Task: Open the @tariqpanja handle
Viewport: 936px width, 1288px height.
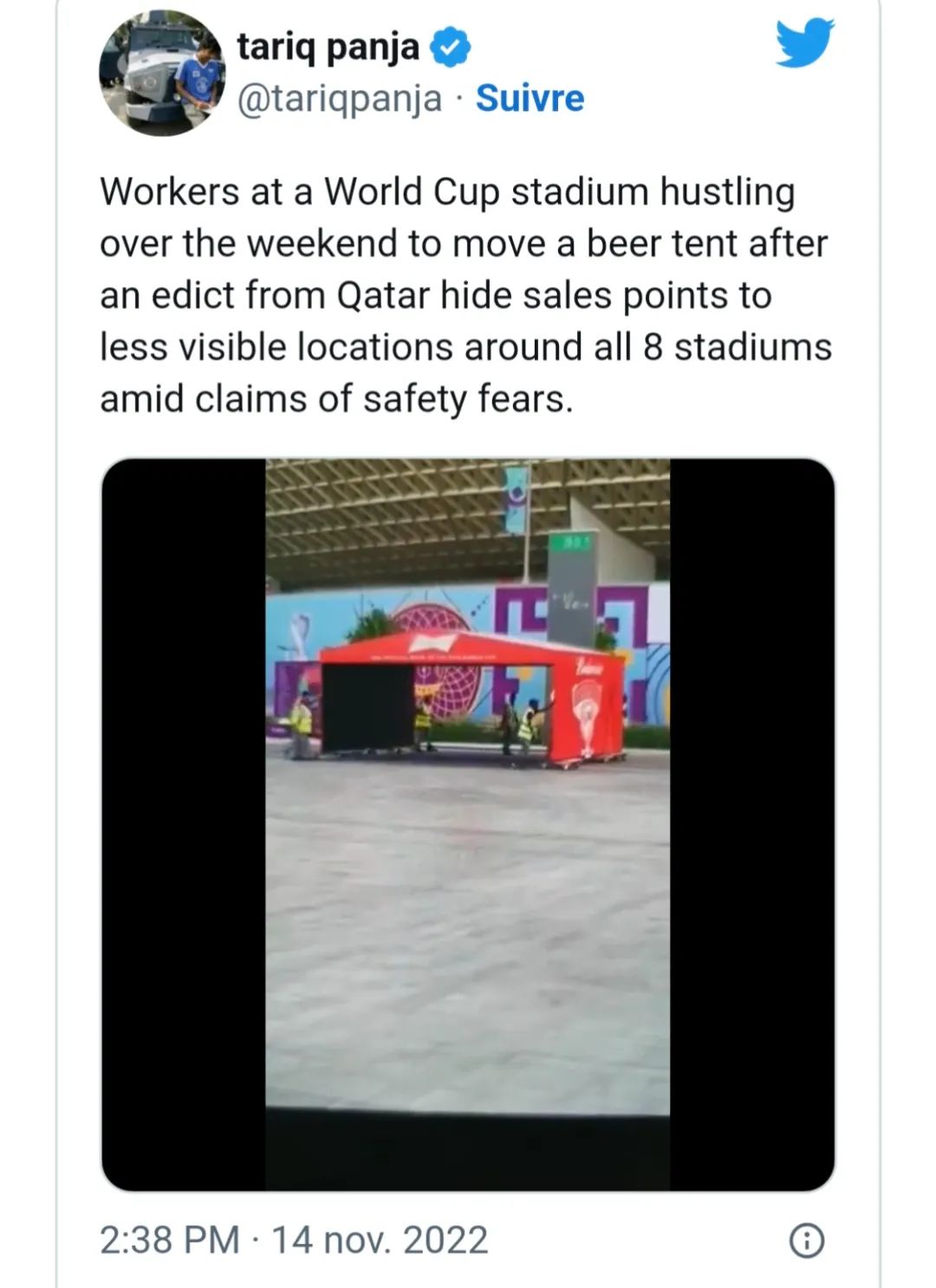Action: 339,99
